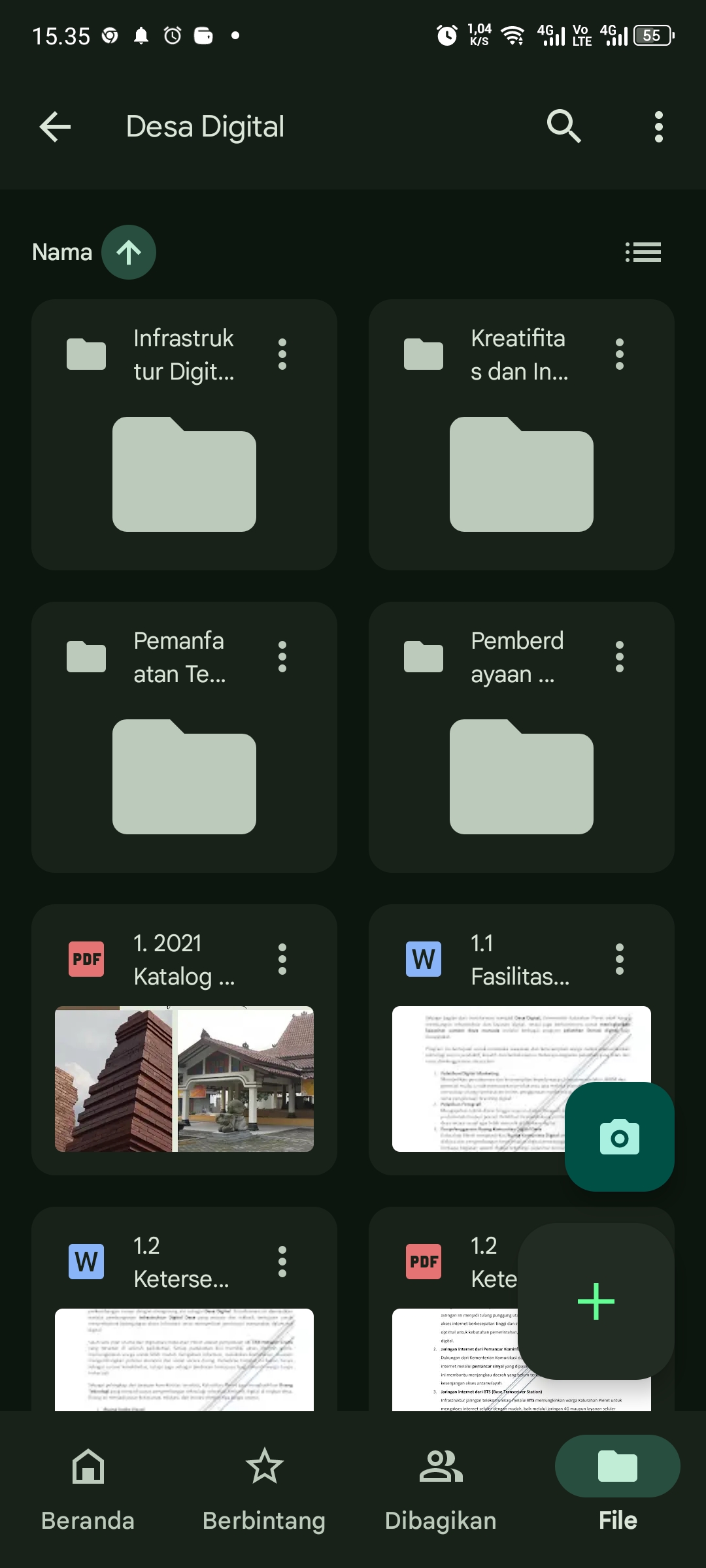
Task: Open search in Drive
Action: (563, 127)
